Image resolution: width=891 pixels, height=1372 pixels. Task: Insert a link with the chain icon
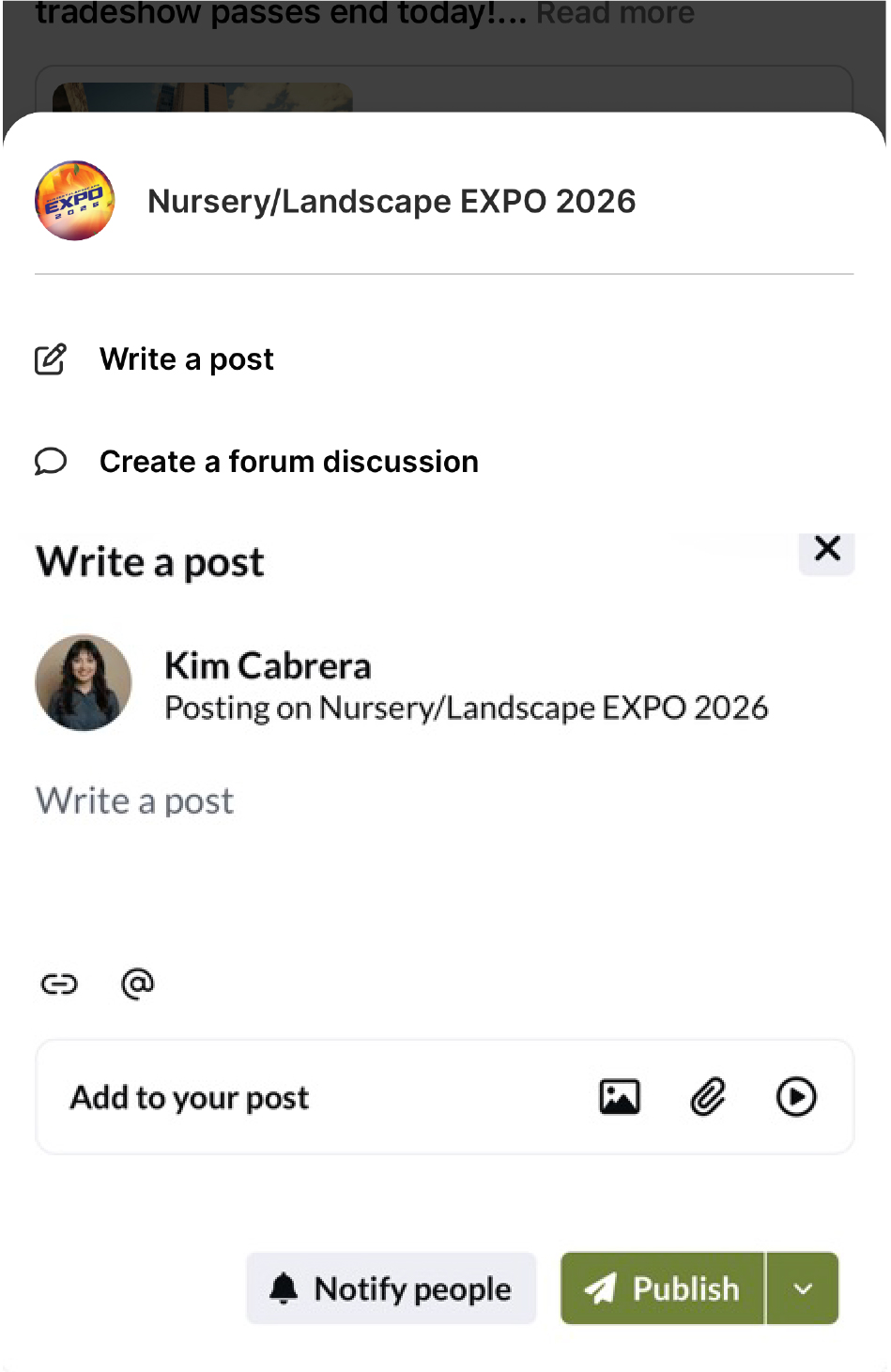click(x=59, y=983)
